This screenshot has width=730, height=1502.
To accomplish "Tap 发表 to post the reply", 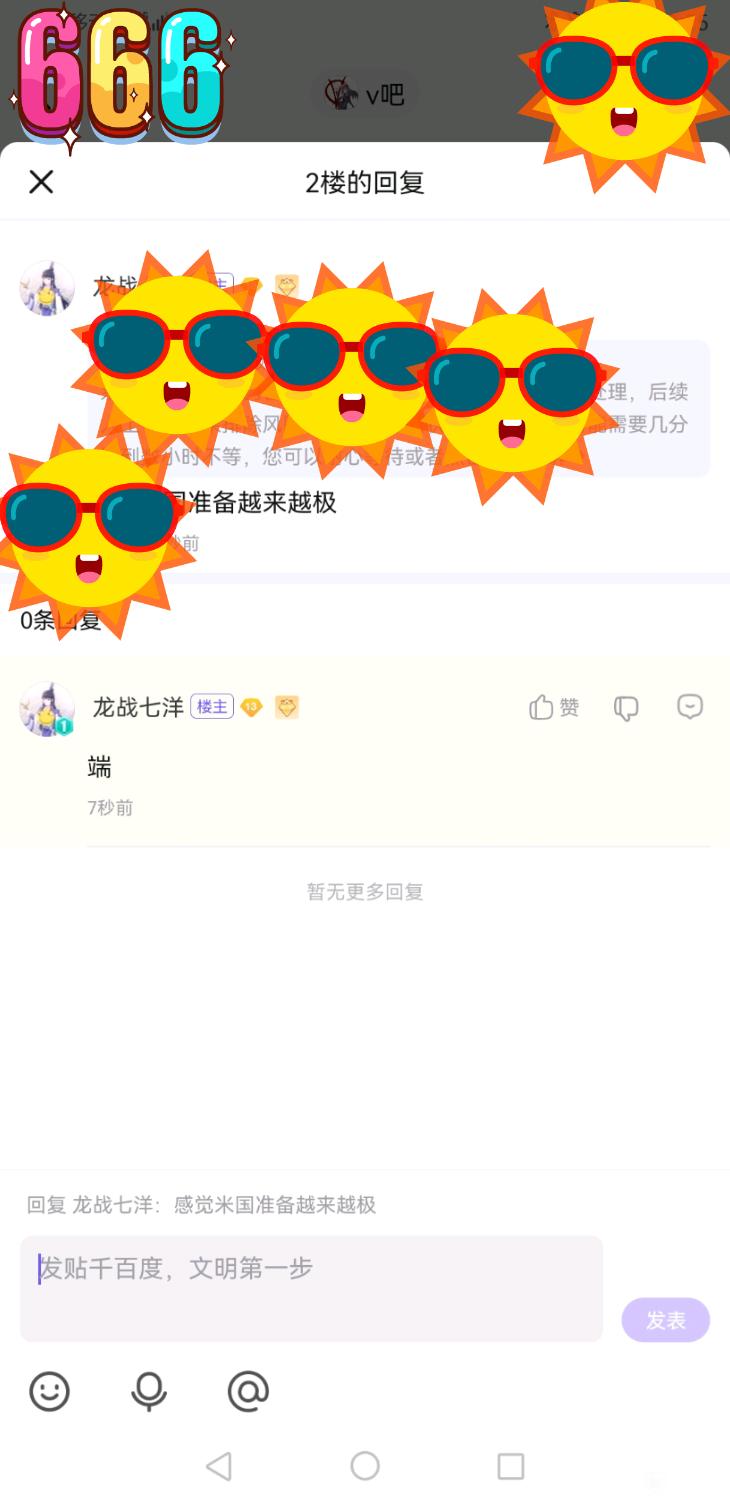I will 665,1320.
